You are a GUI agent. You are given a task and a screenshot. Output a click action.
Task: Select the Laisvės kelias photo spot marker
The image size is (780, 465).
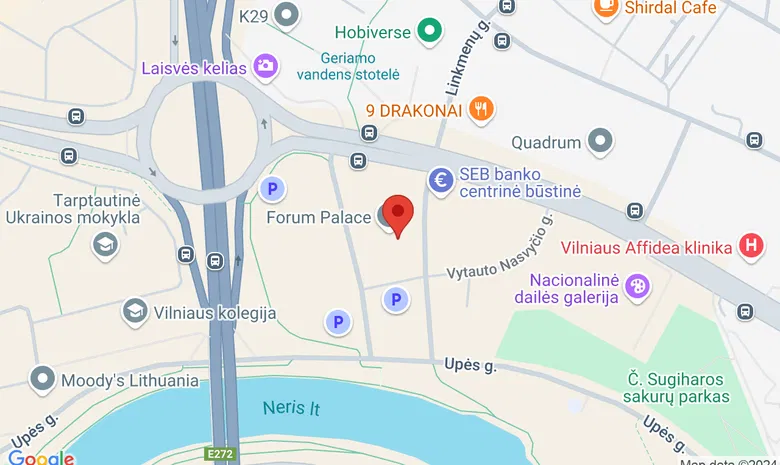click(265, 67)
